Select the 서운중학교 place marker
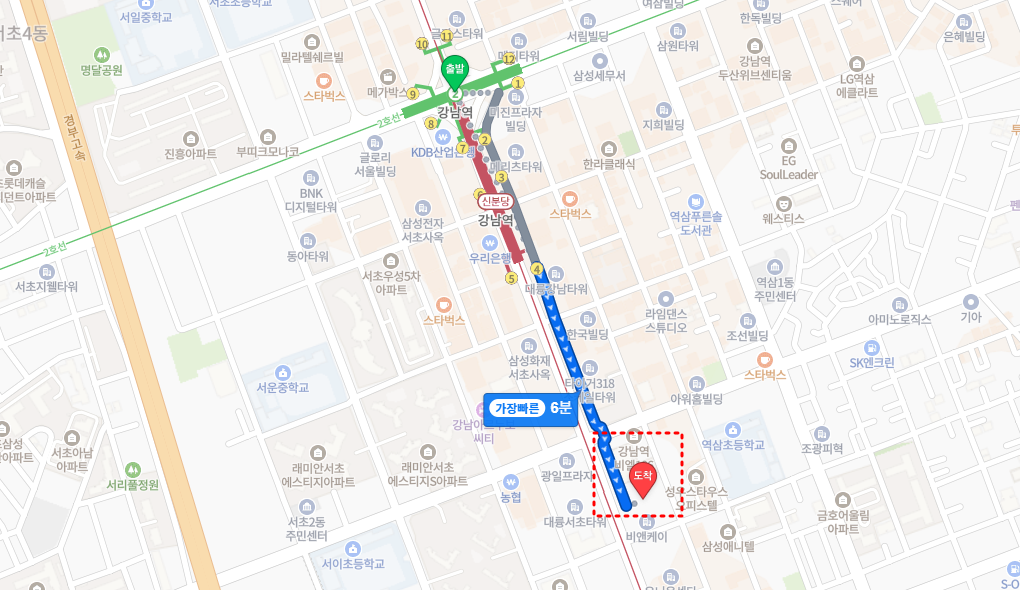The height and width of the screenshot is (590, 1020). click(283, 373)
